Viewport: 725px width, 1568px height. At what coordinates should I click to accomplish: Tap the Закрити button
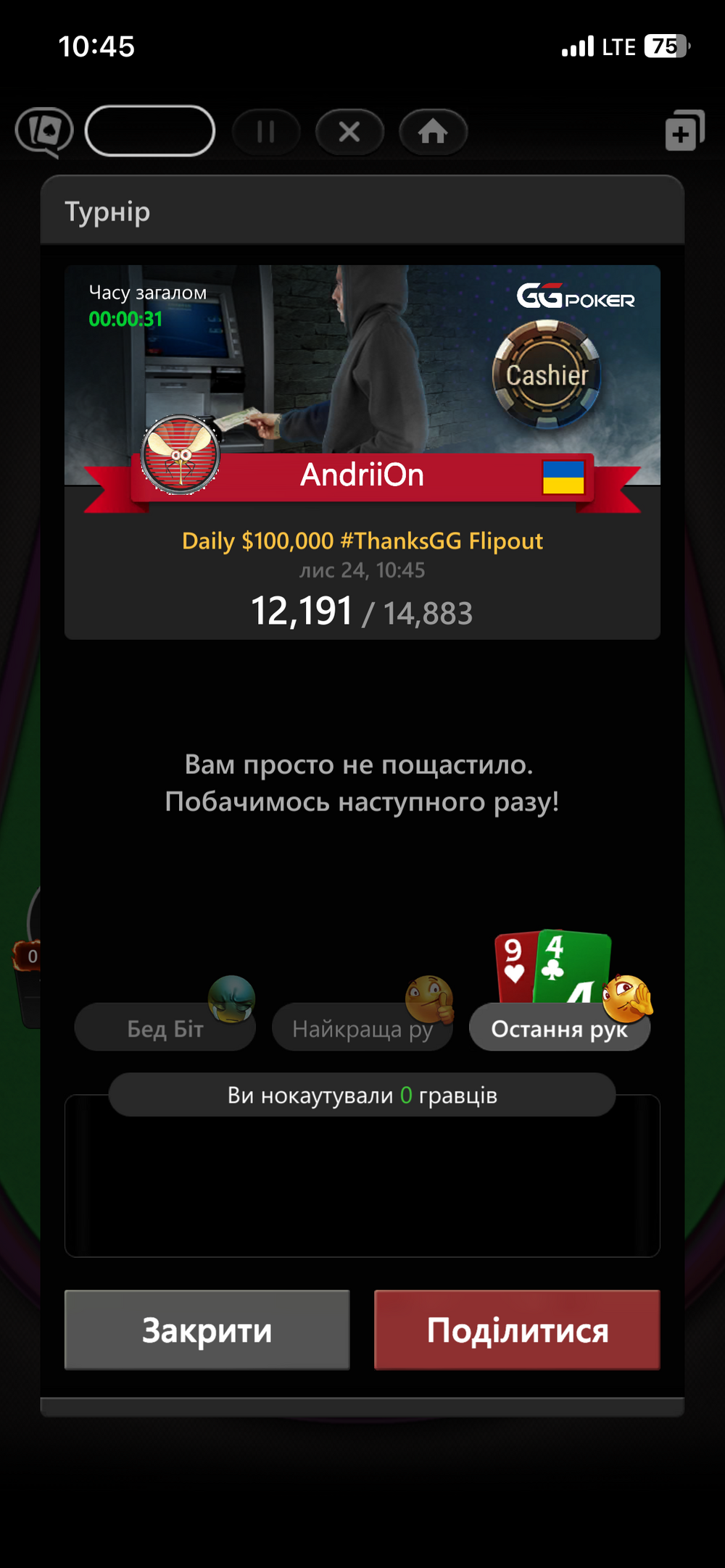pos(207,1330)
